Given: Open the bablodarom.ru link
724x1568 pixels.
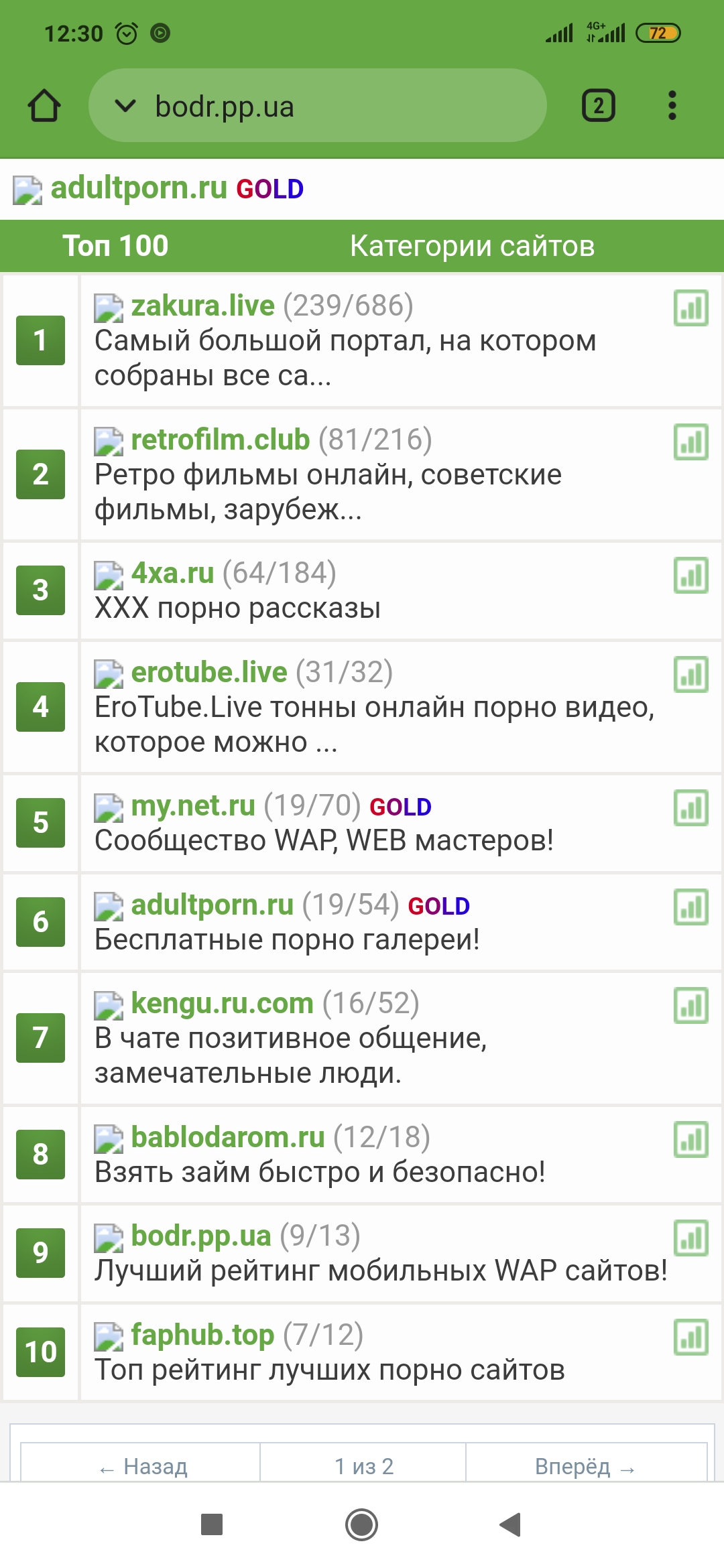Looking at the screenshot, I should [x=227, y=1137].
